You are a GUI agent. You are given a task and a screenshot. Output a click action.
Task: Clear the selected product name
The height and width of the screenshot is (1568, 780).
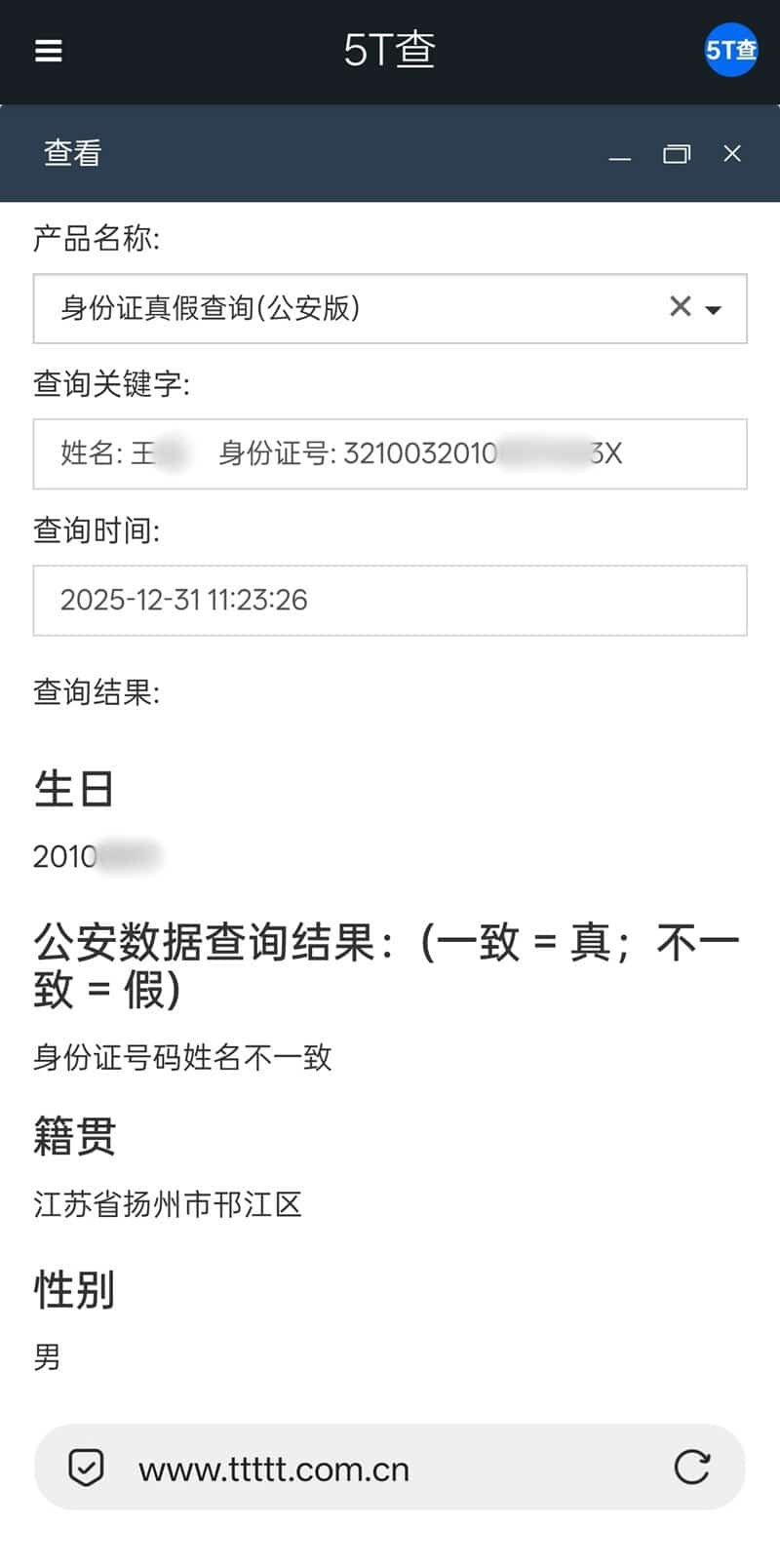coord(680,307)
